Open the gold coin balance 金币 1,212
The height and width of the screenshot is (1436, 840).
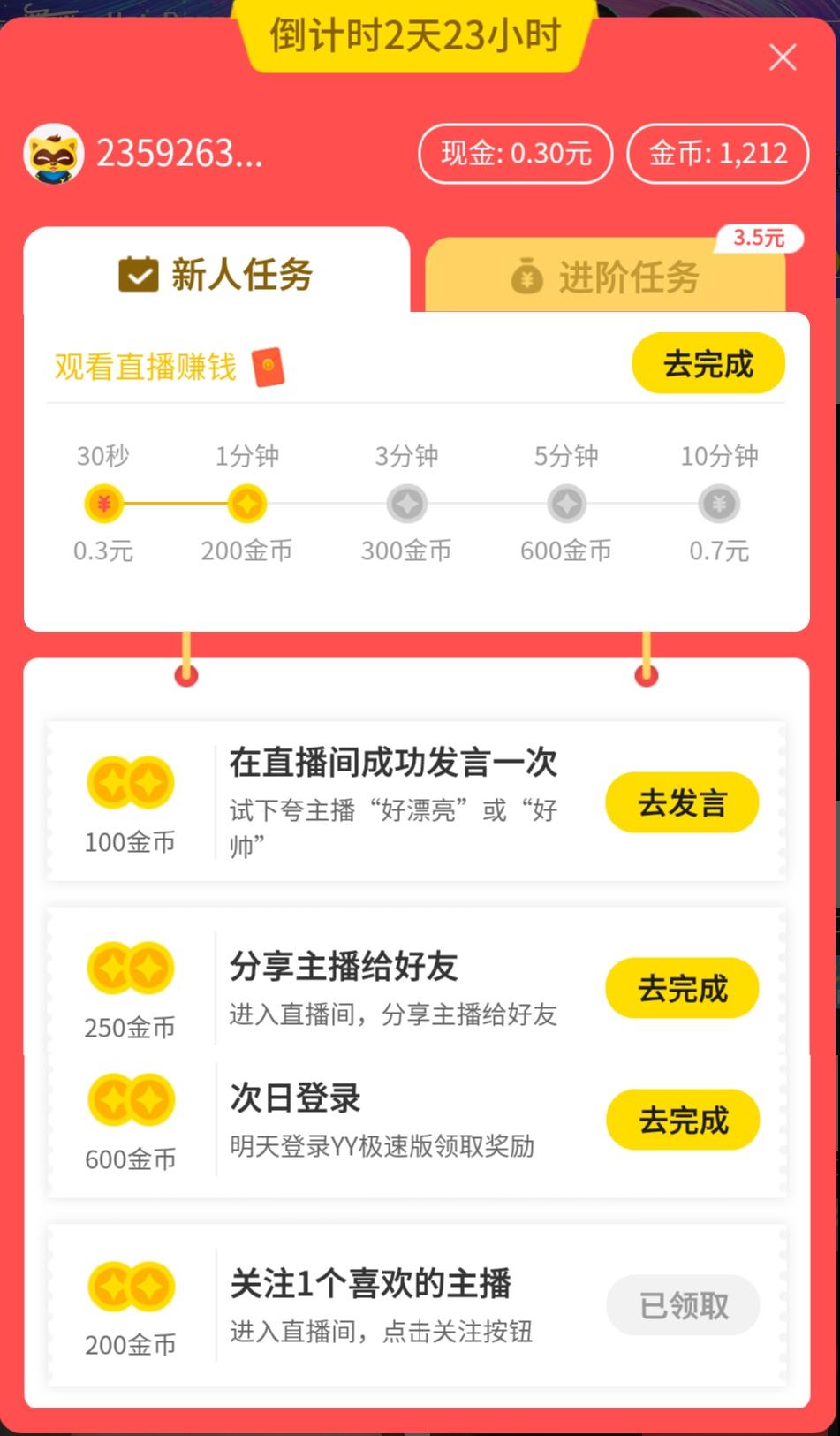(x=717, y=154)
